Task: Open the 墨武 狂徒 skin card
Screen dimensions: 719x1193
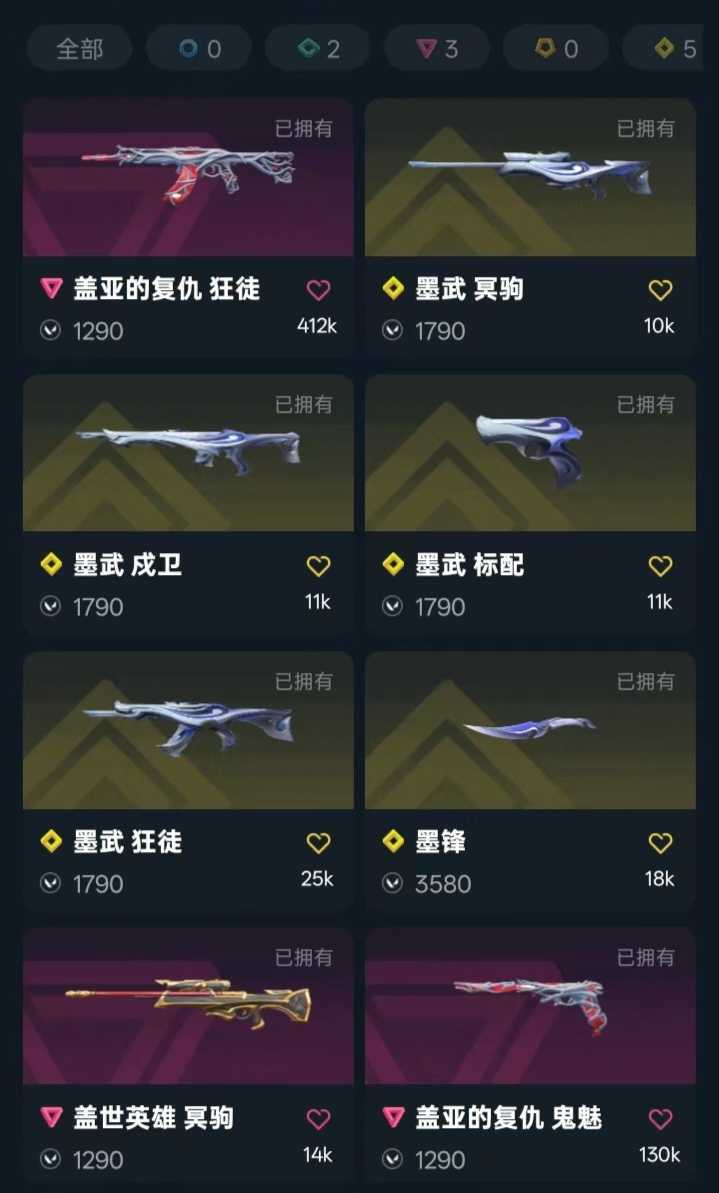Action: pos(188,781)
